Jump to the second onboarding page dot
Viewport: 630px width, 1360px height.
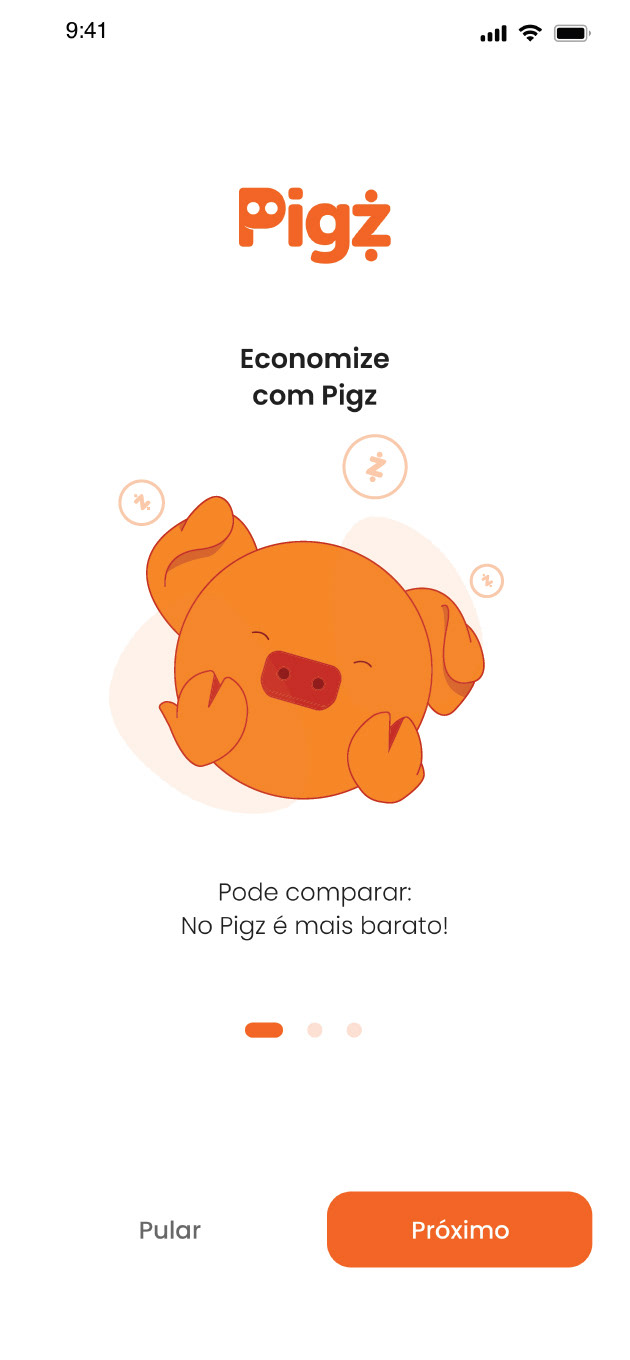tap(315, 1030)
